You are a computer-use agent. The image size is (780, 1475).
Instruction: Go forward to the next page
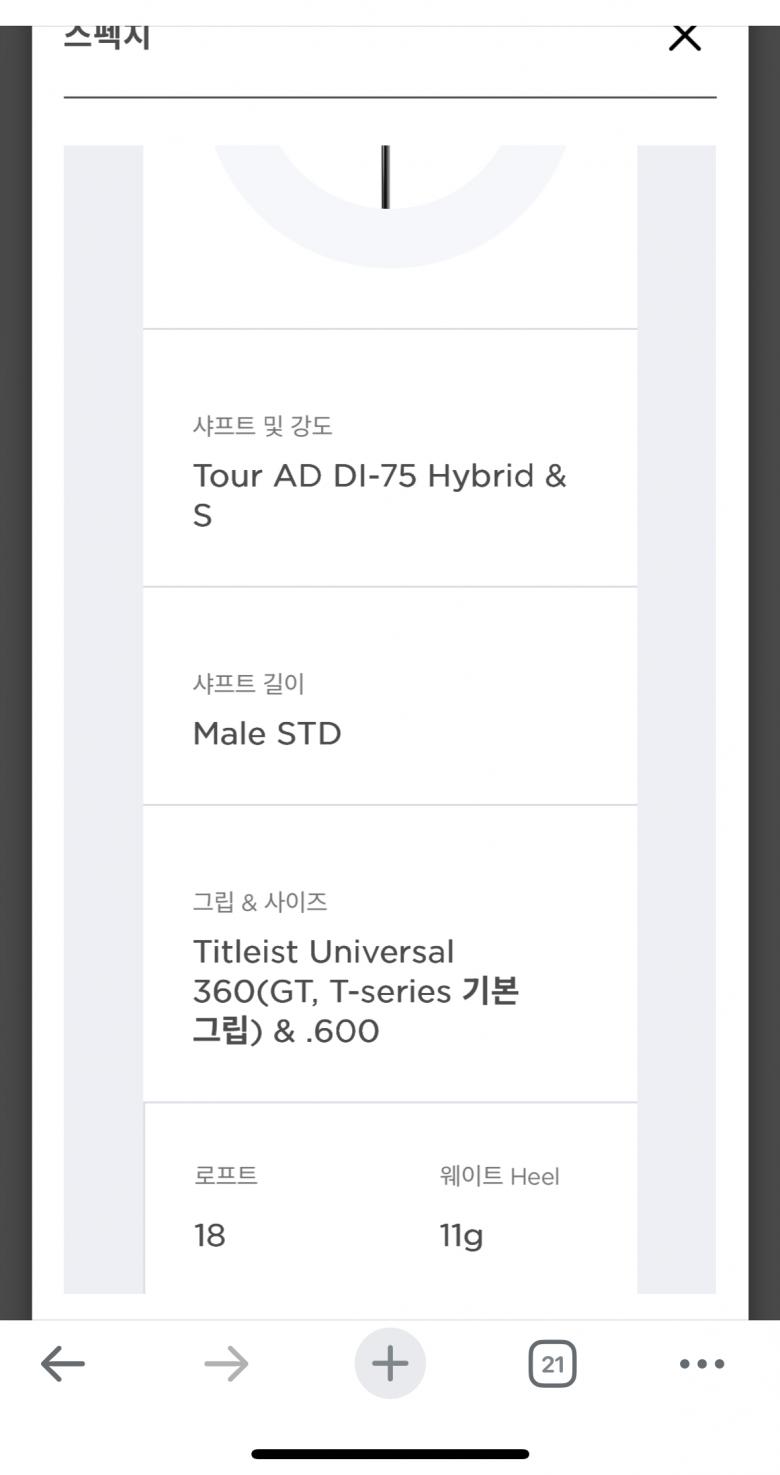click(226, 1364)
